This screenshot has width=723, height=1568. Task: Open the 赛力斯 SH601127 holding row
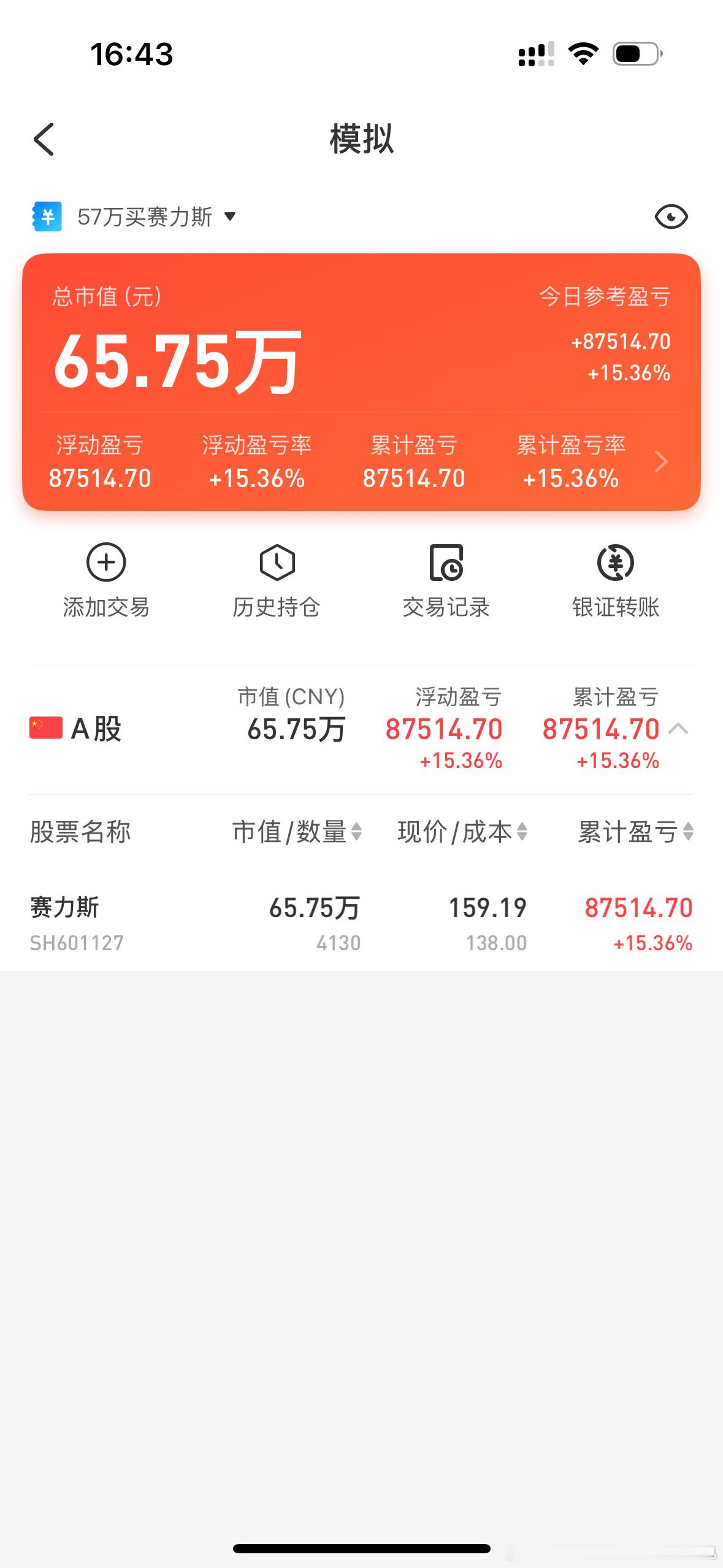coord(361,923)
